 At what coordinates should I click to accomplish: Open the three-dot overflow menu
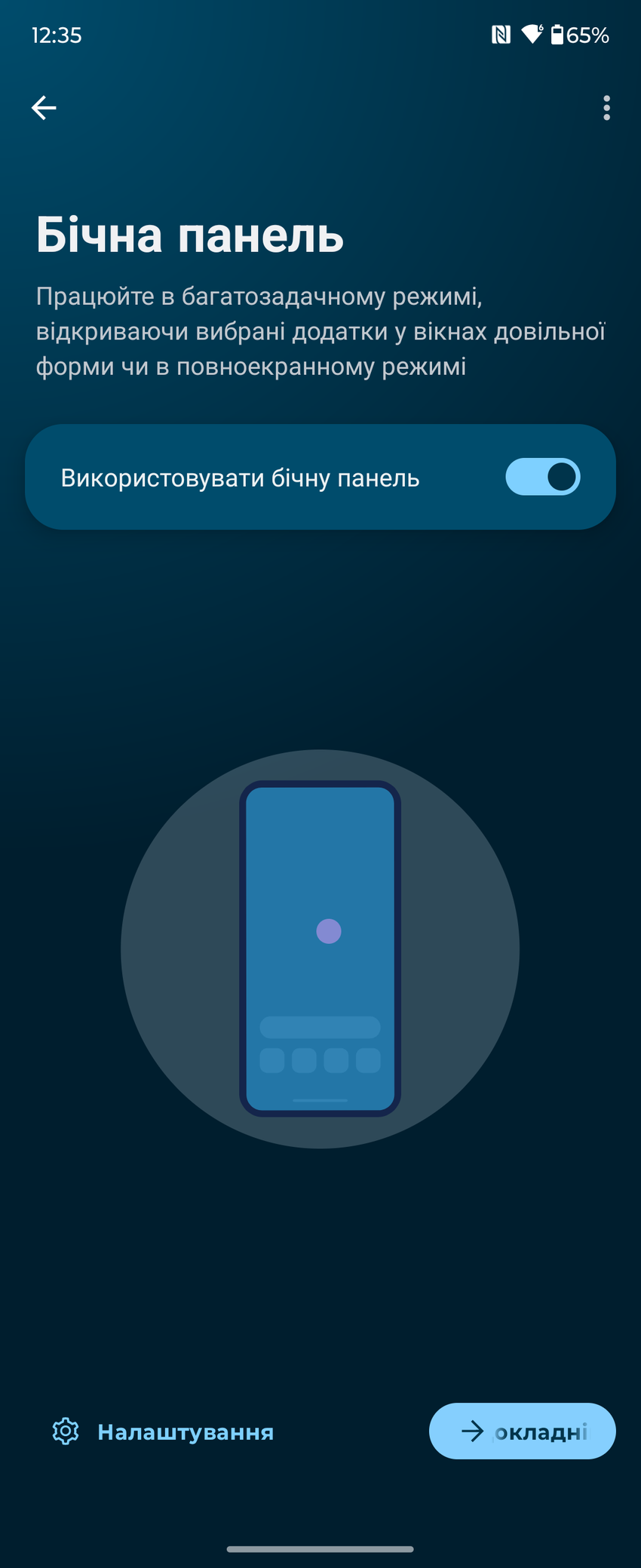pyautogui.click(x=606, y=108)
